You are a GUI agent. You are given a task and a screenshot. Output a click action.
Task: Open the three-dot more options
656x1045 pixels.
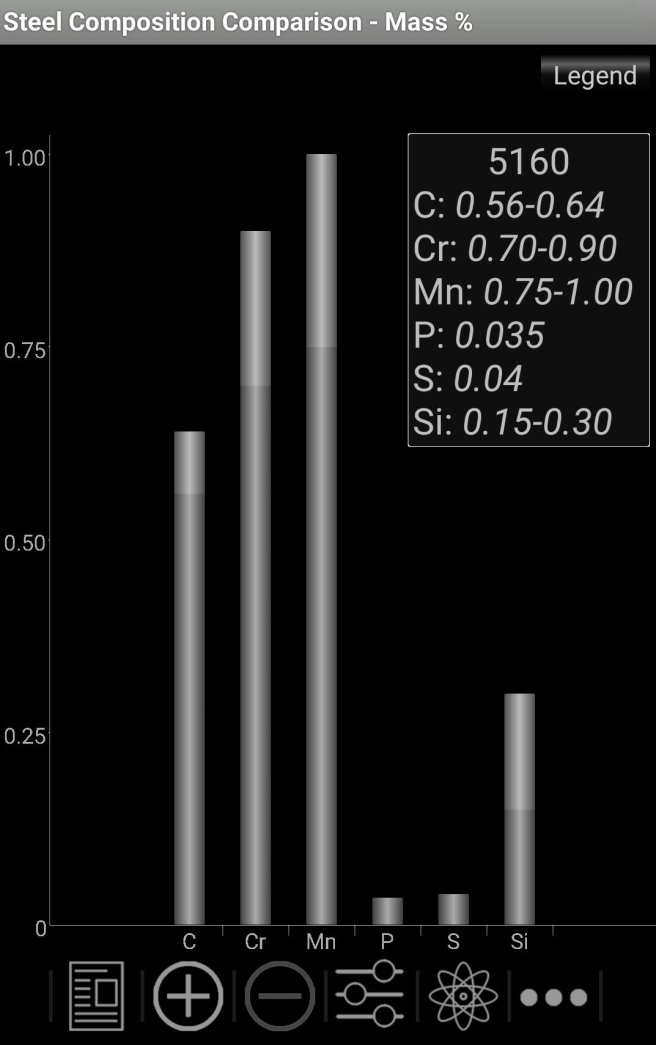click(x=553, y=997)
